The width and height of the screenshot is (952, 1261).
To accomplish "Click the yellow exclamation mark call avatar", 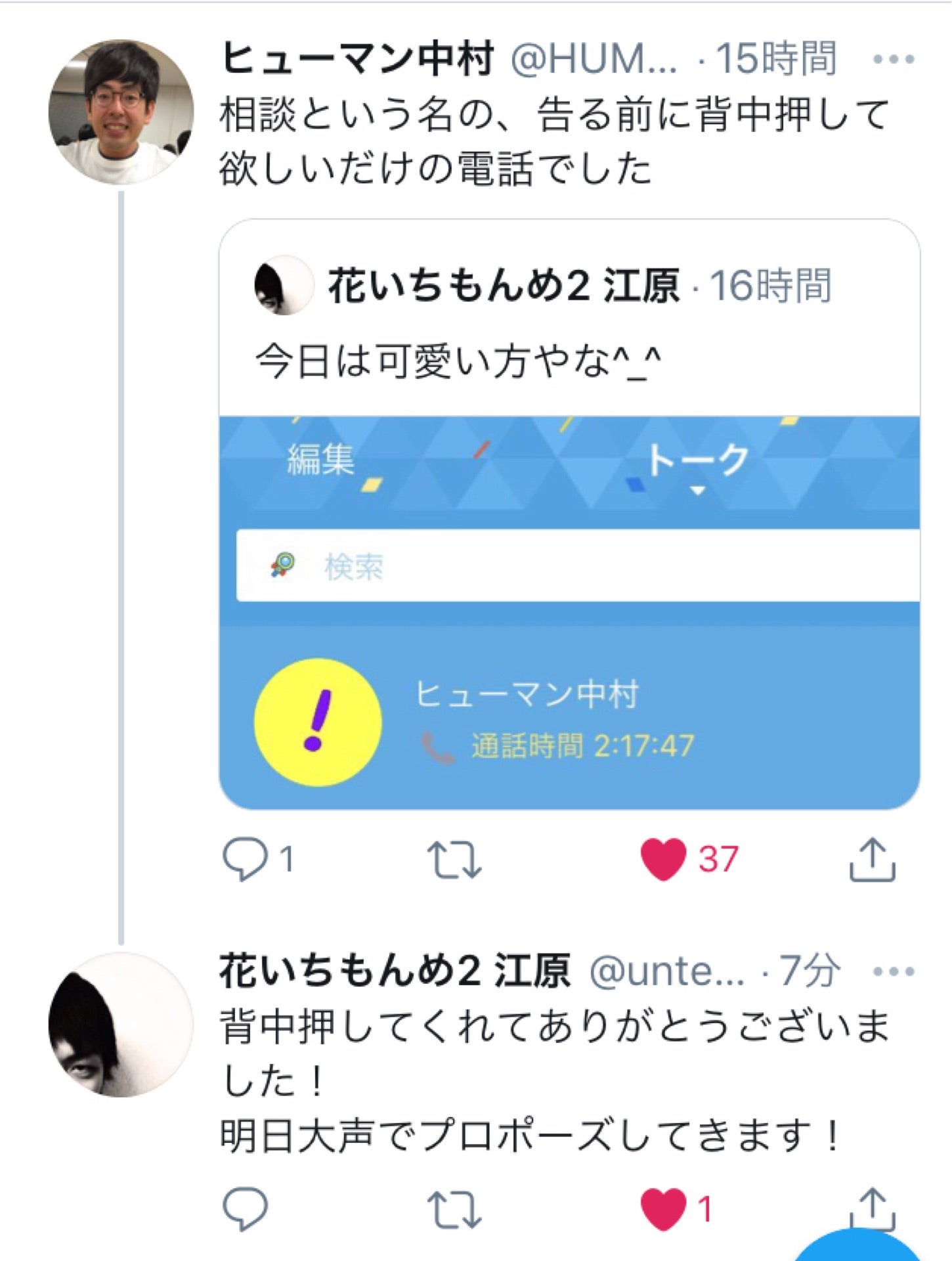I will point(317,719).
